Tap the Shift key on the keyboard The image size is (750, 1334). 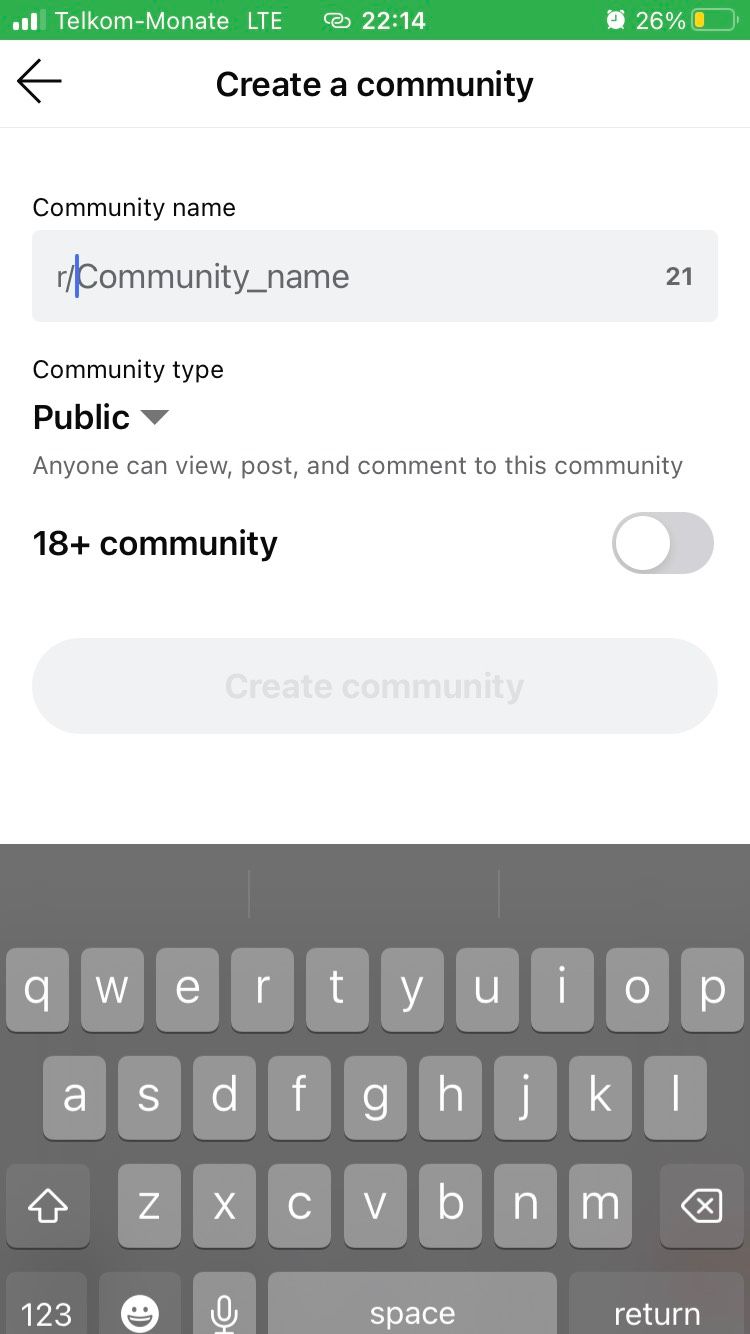tap(47, 1206)
